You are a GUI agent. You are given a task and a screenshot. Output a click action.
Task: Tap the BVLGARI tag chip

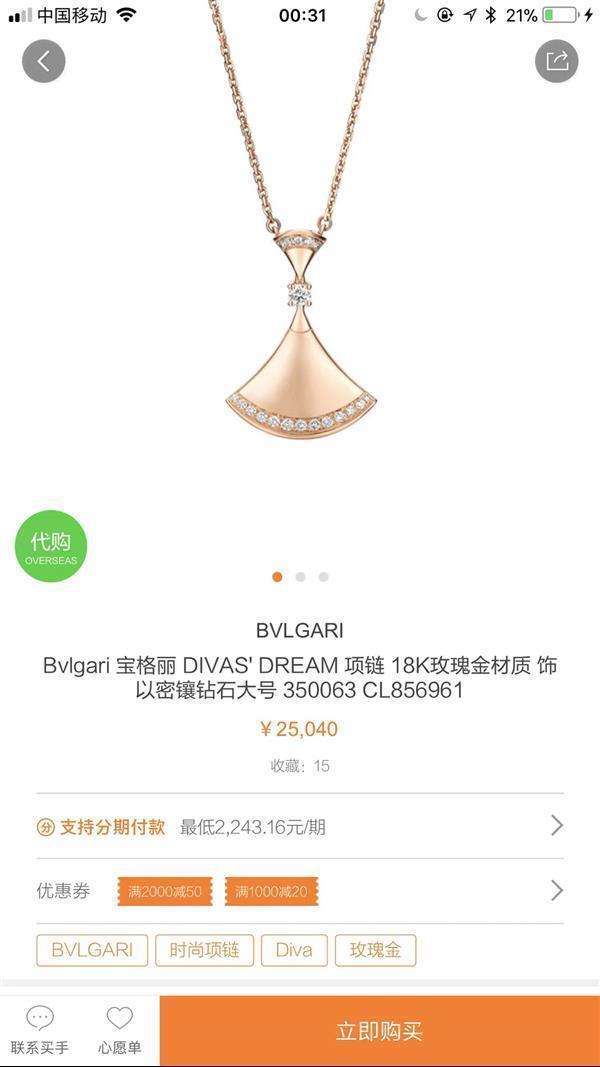pyautogui.click(x=92, y=950)
